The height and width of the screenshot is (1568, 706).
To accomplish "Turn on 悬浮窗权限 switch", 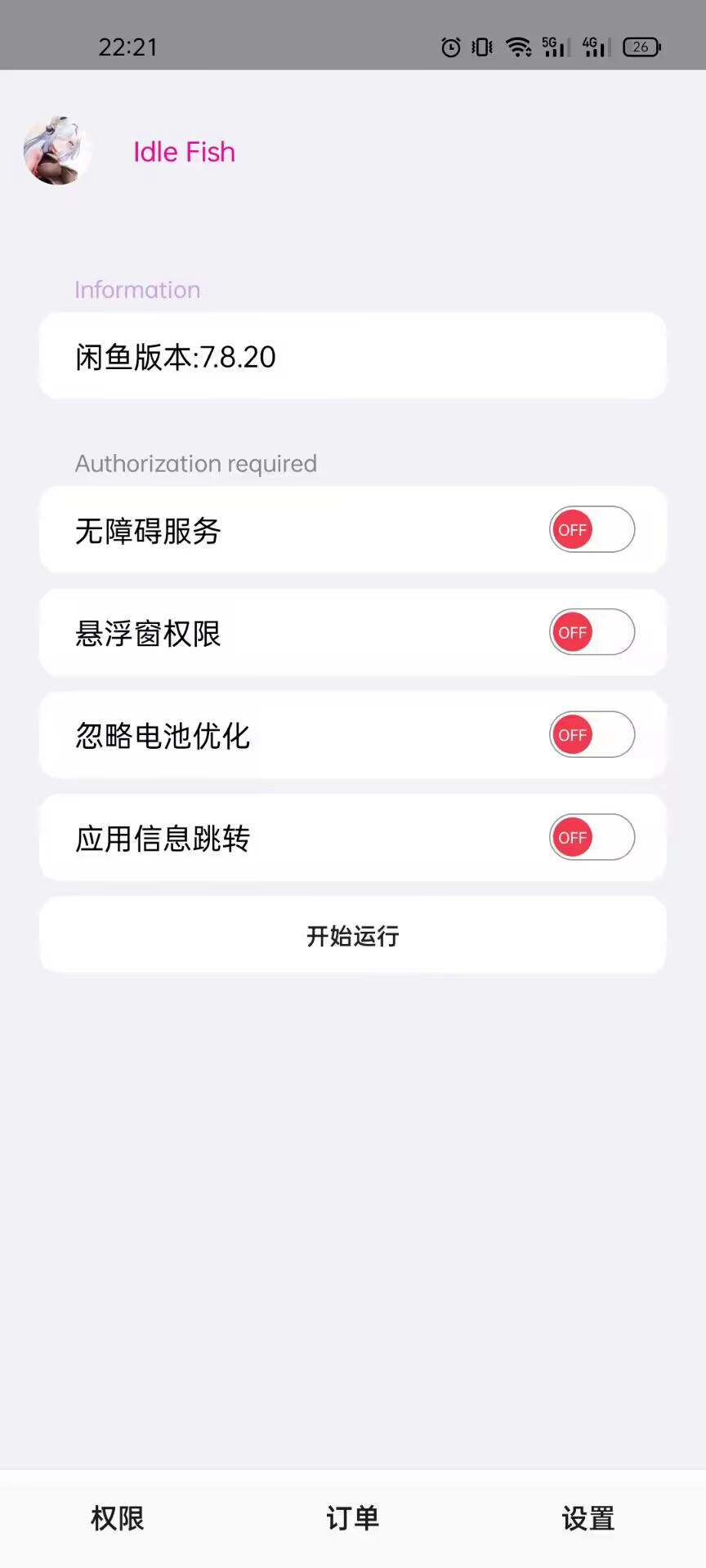I will coord(592,632).
